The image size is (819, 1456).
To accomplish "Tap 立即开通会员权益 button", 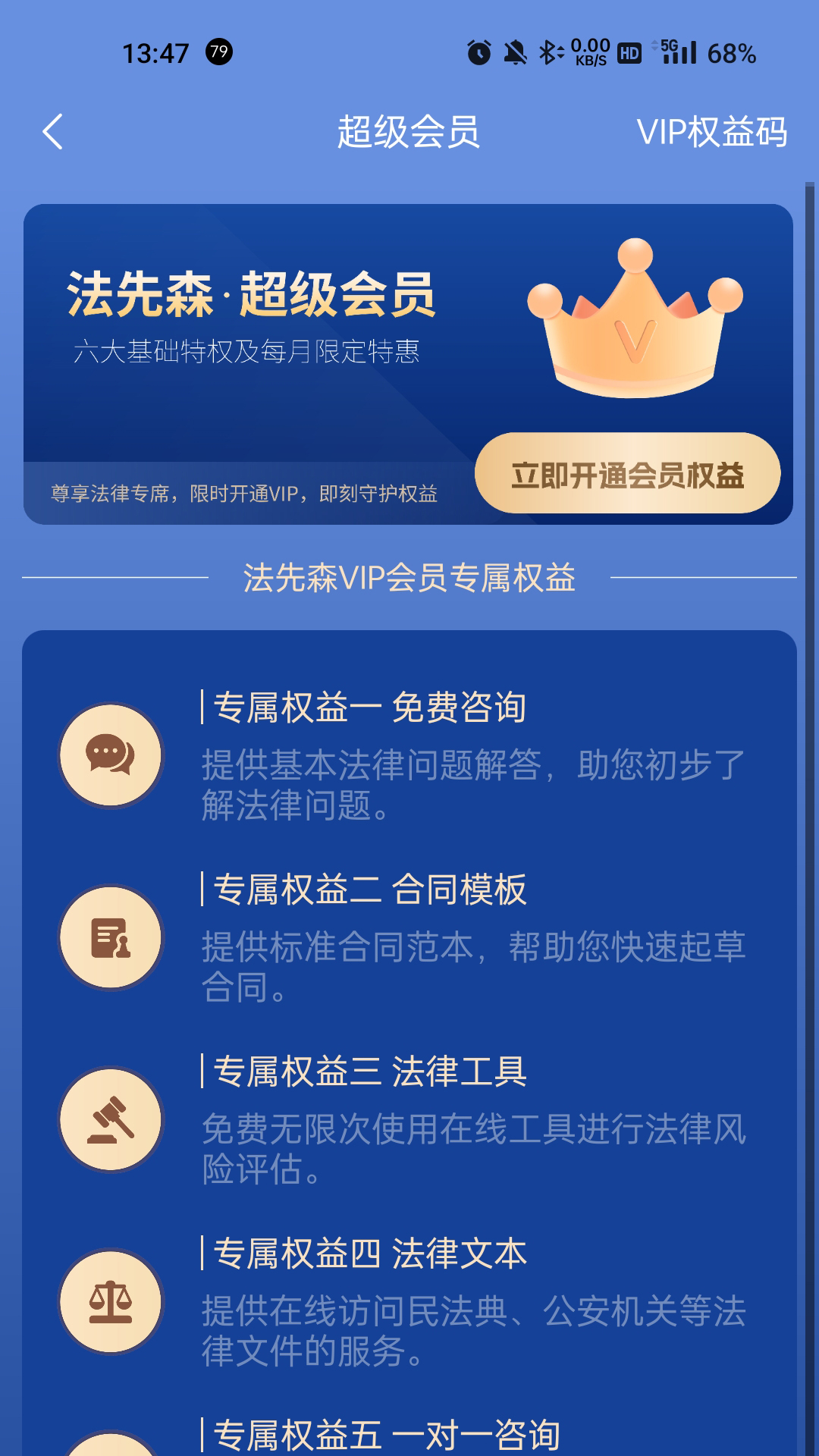I will 627,474.
